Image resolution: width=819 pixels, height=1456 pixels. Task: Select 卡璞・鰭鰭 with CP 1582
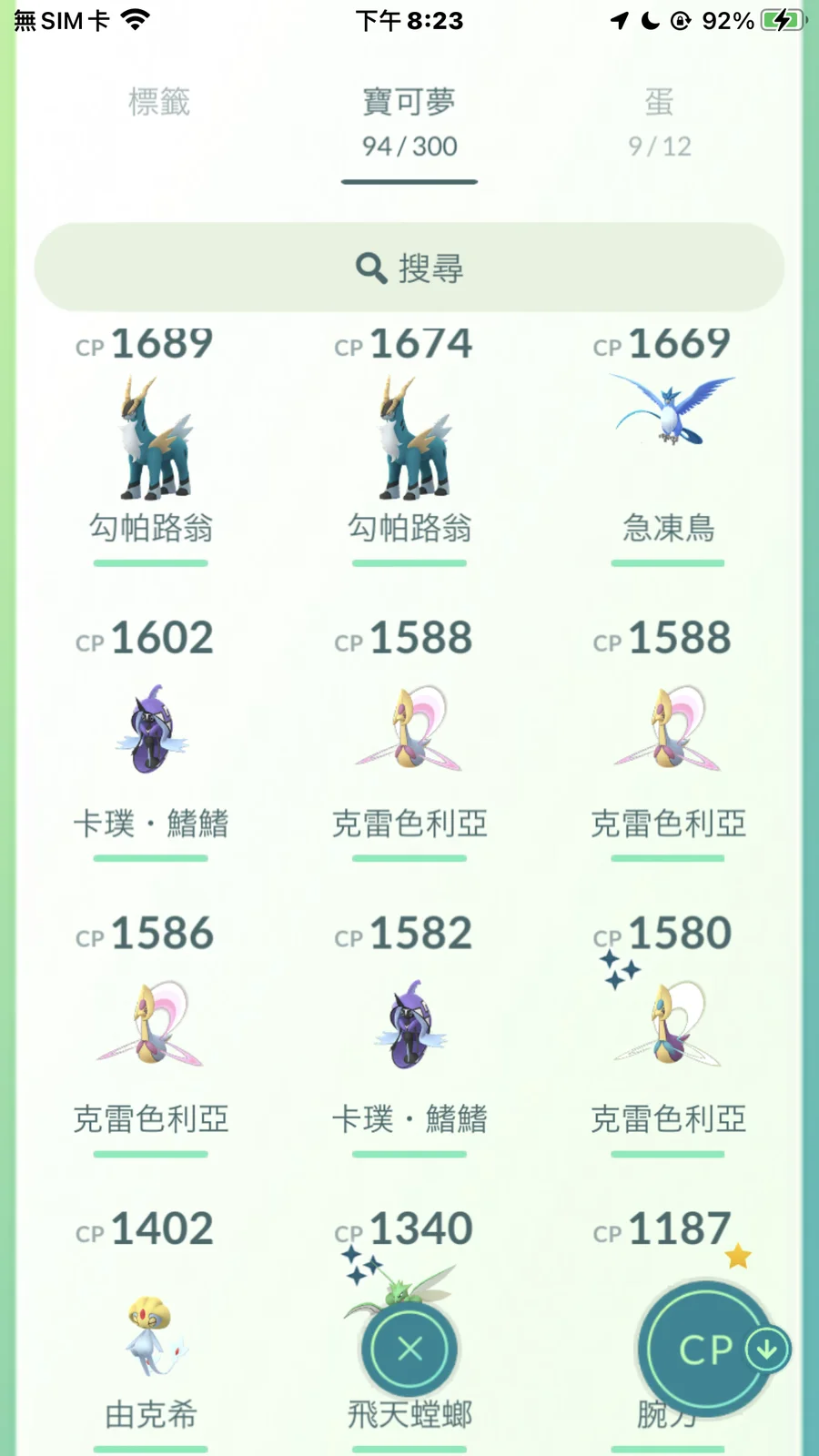point(409,1035)
